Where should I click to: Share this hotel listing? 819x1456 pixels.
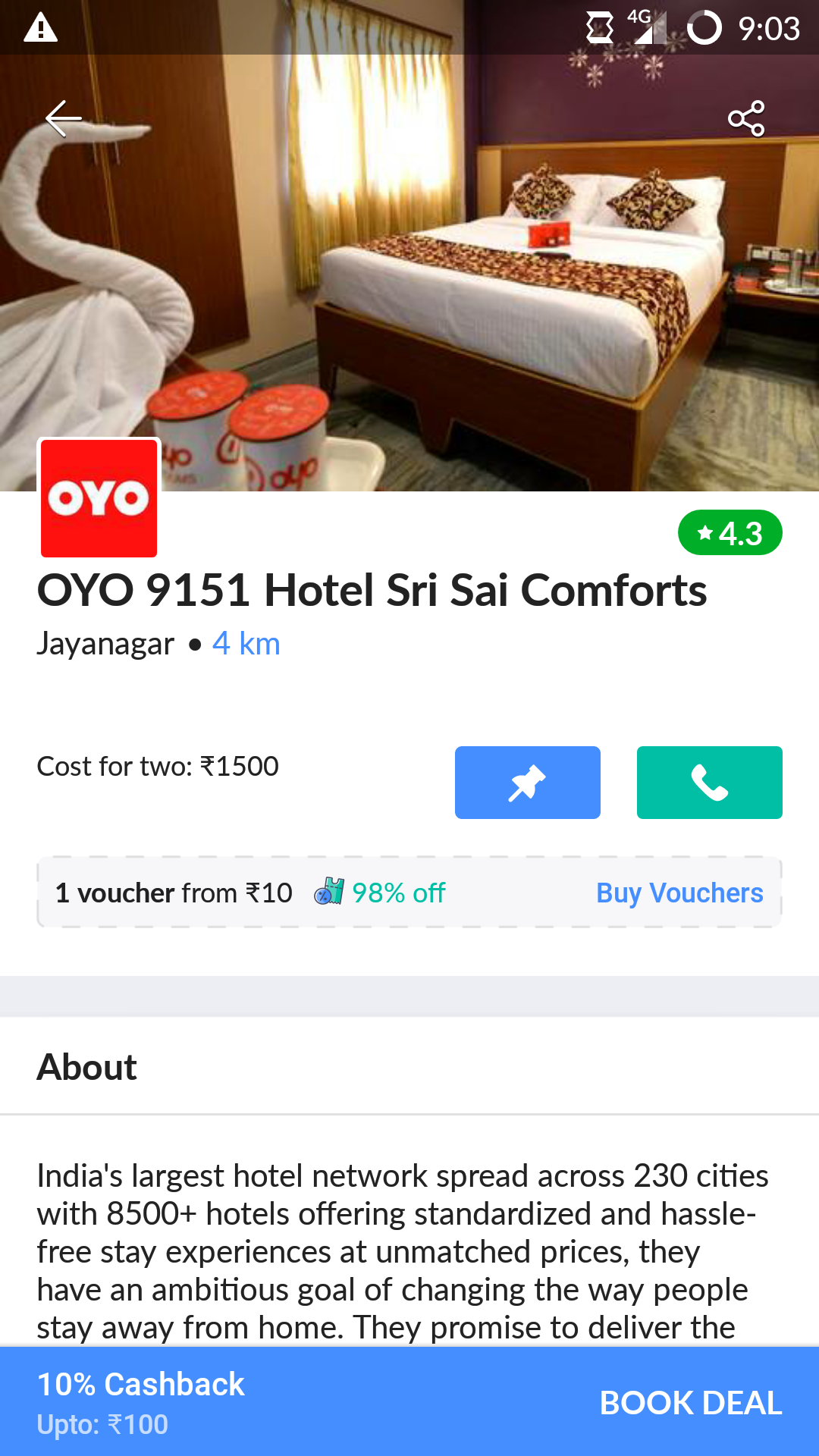click(x=746, y=118)
